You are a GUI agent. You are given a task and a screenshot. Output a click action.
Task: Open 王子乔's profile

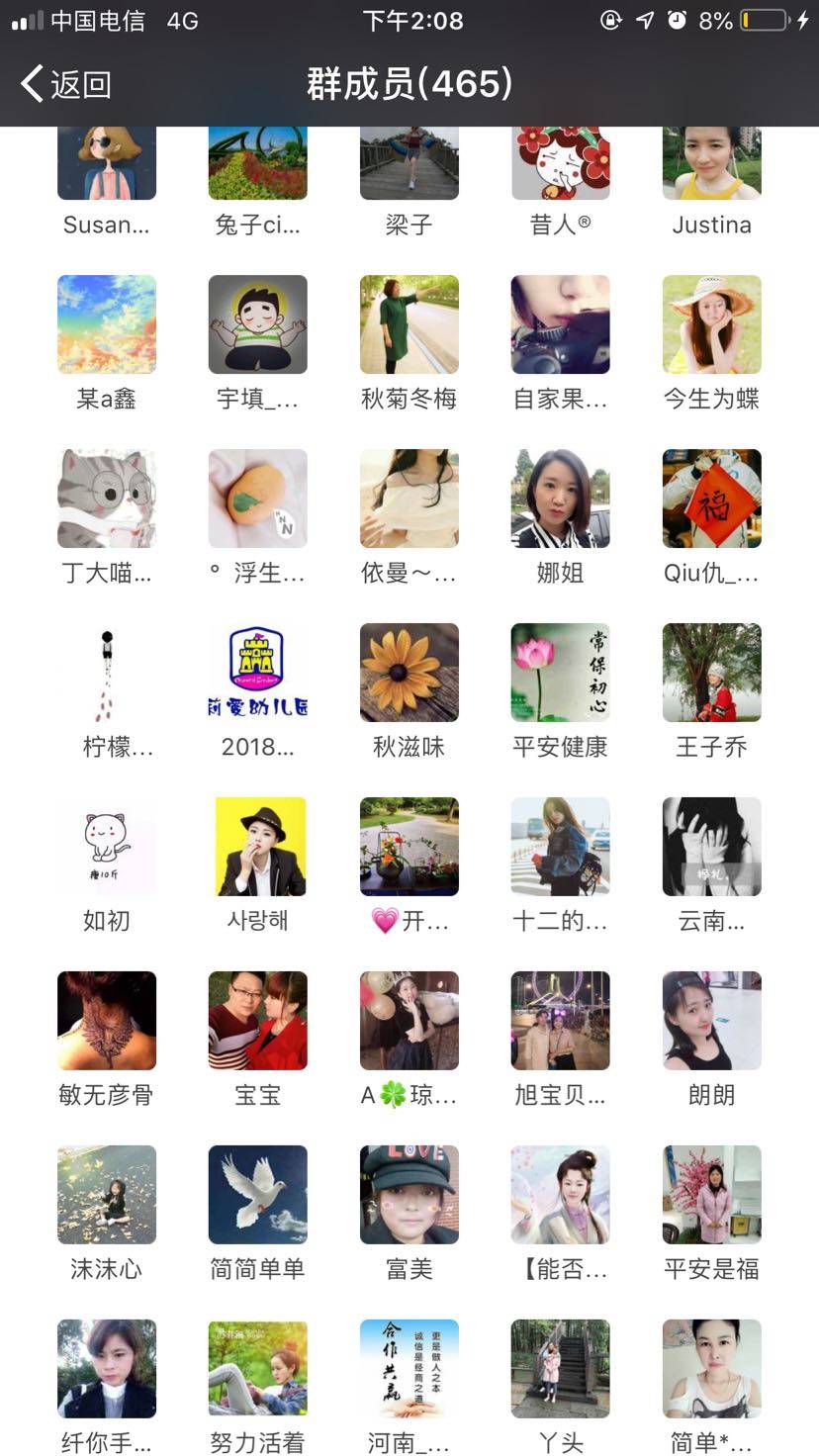(x=711, y=673)
